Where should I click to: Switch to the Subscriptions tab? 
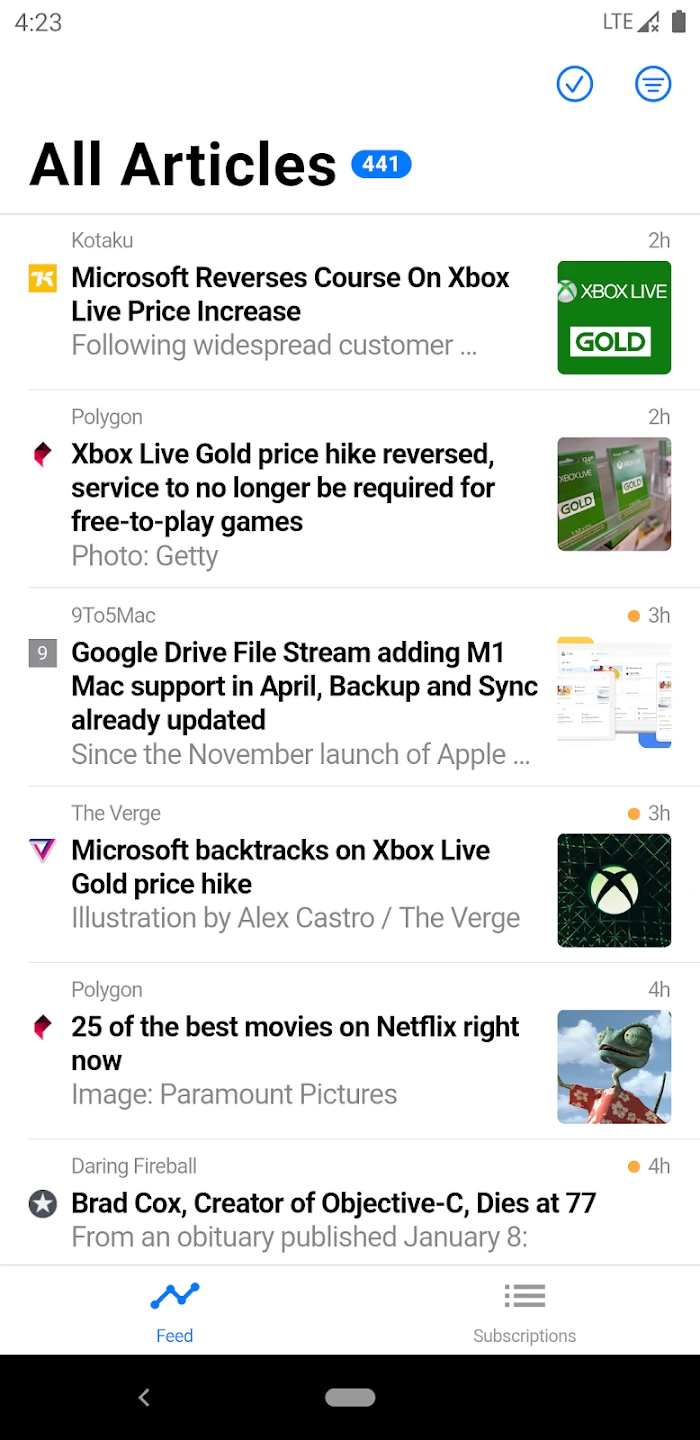tap(524, 1311)
